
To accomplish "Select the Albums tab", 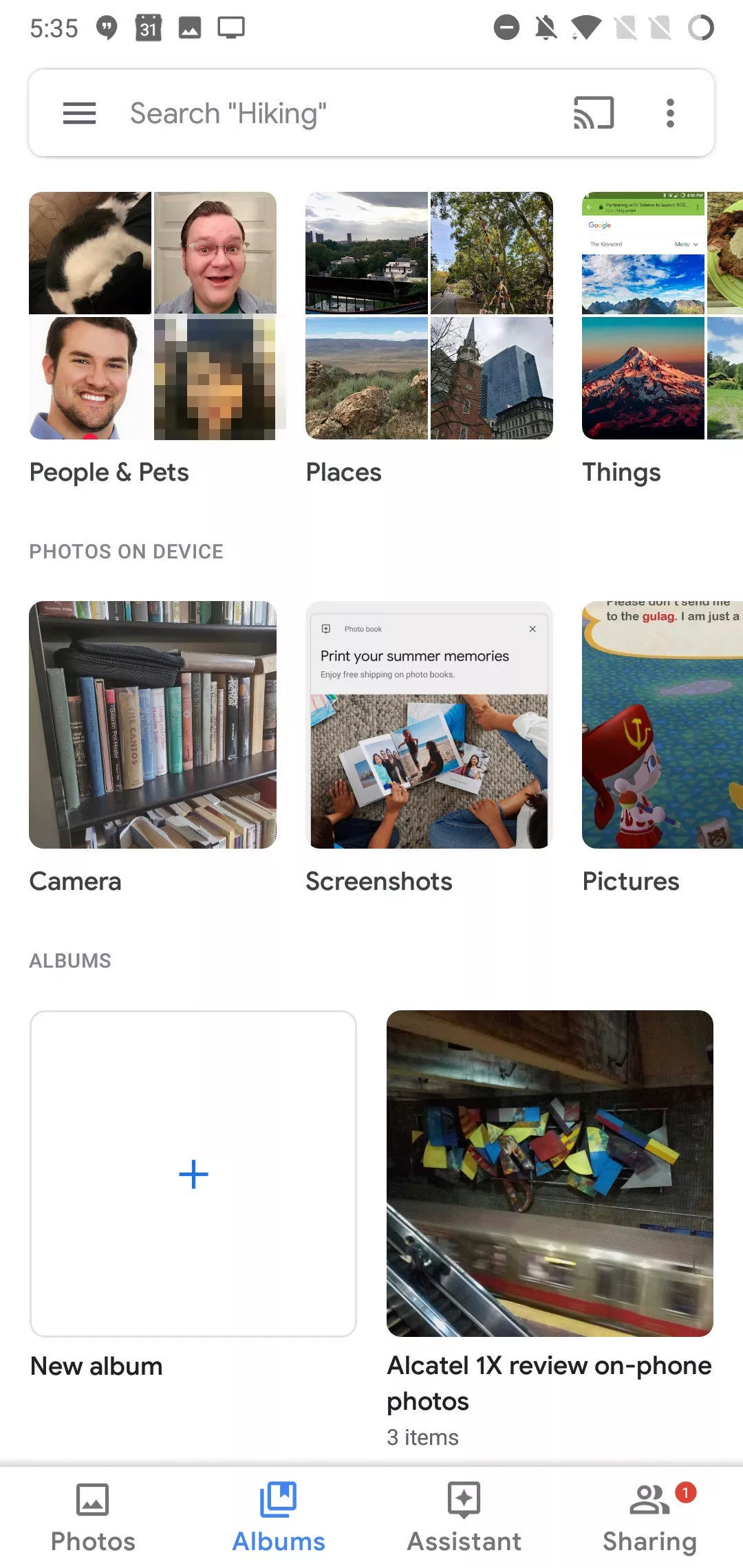I will tap(279, 1517).
